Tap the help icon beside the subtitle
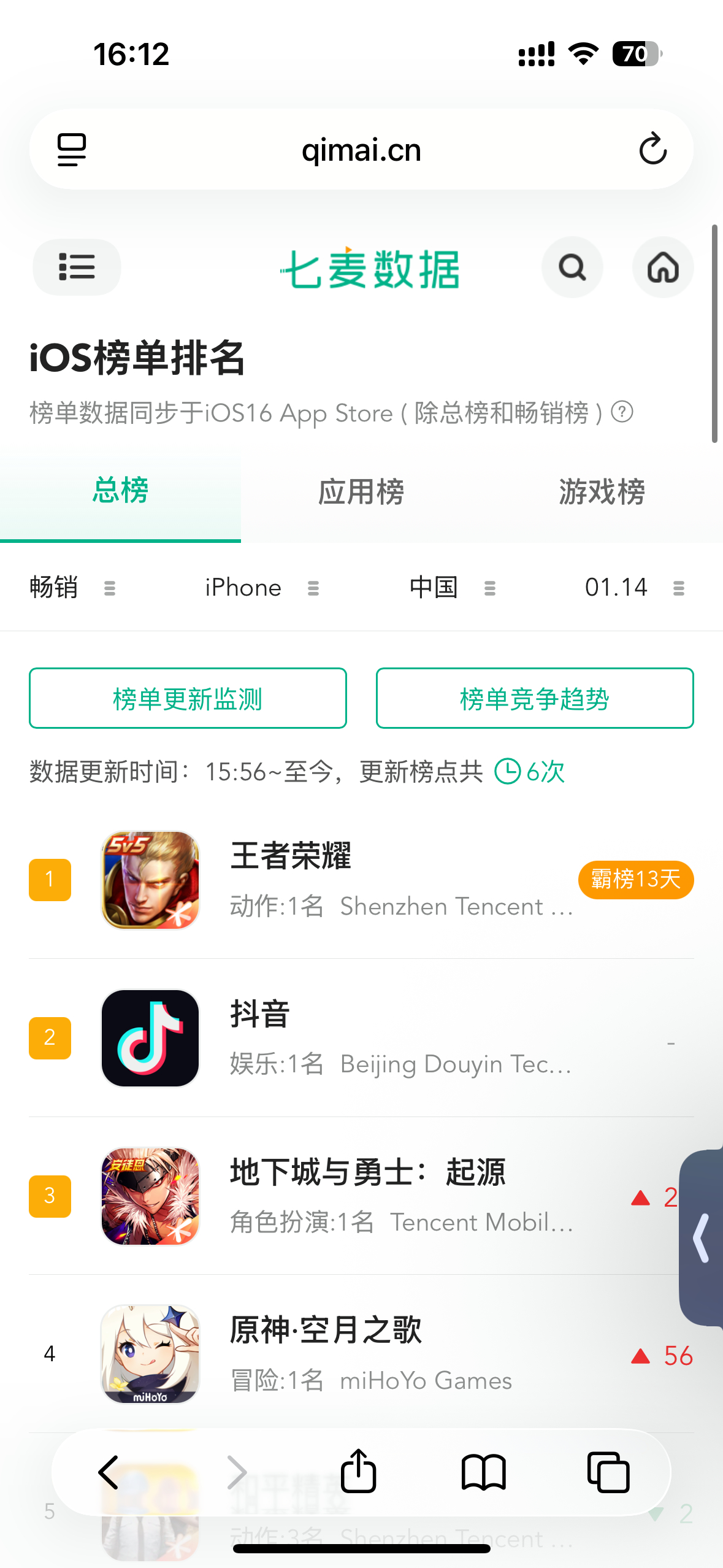 (622, 412)
